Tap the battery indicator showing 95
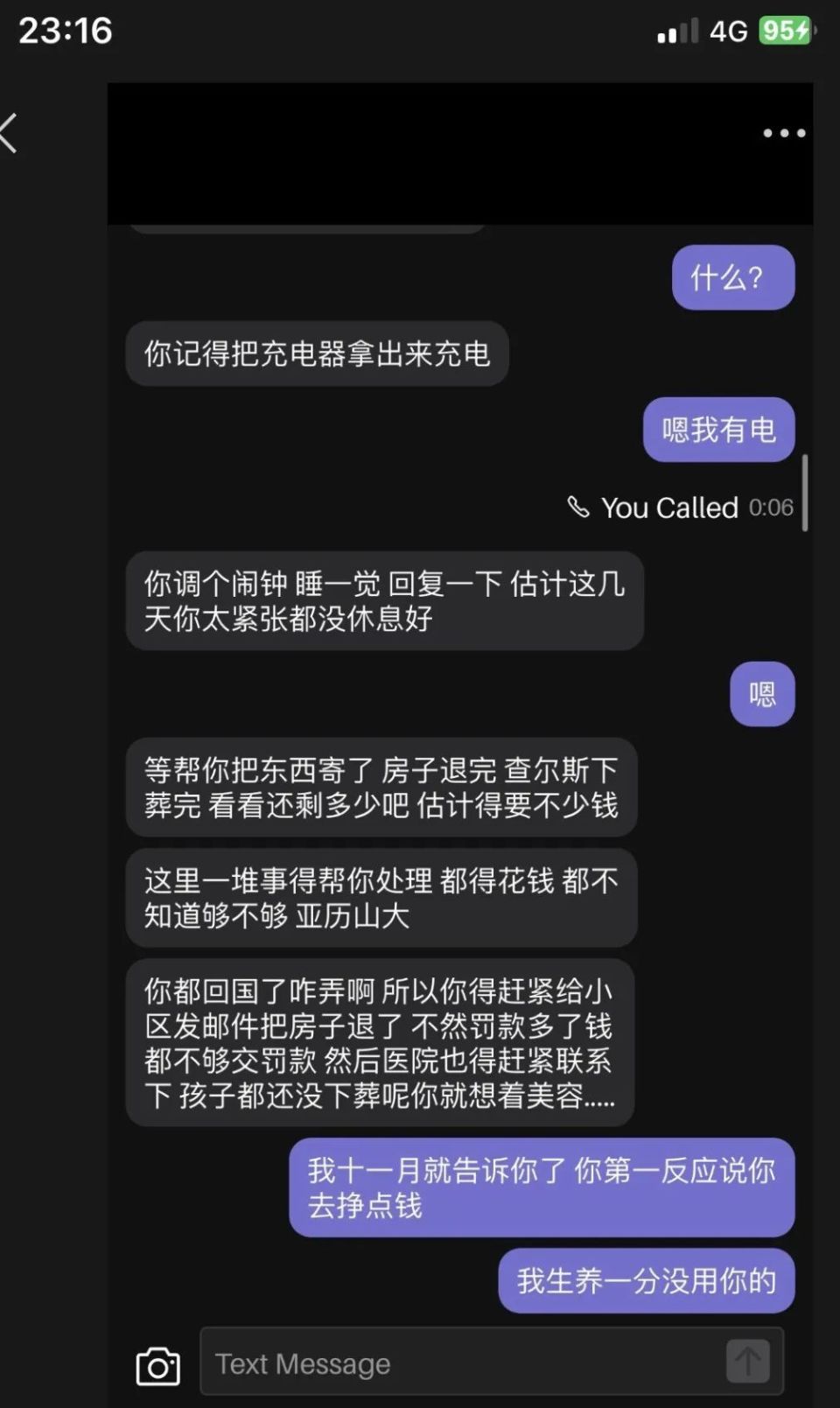Screen dimensions: 840x1408 point(786,31)
